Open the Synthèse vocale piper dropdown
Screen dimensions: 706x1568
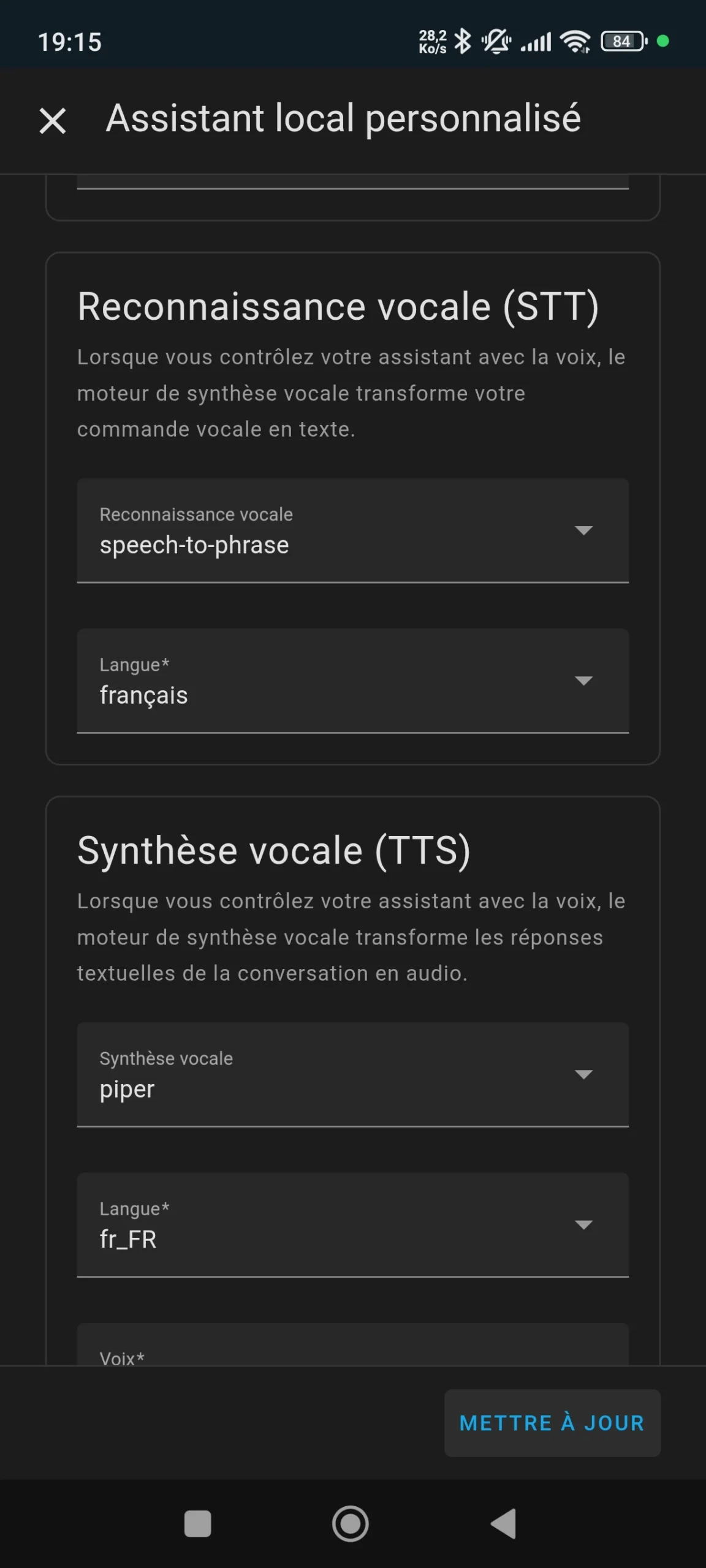[x=353, y=1074]
